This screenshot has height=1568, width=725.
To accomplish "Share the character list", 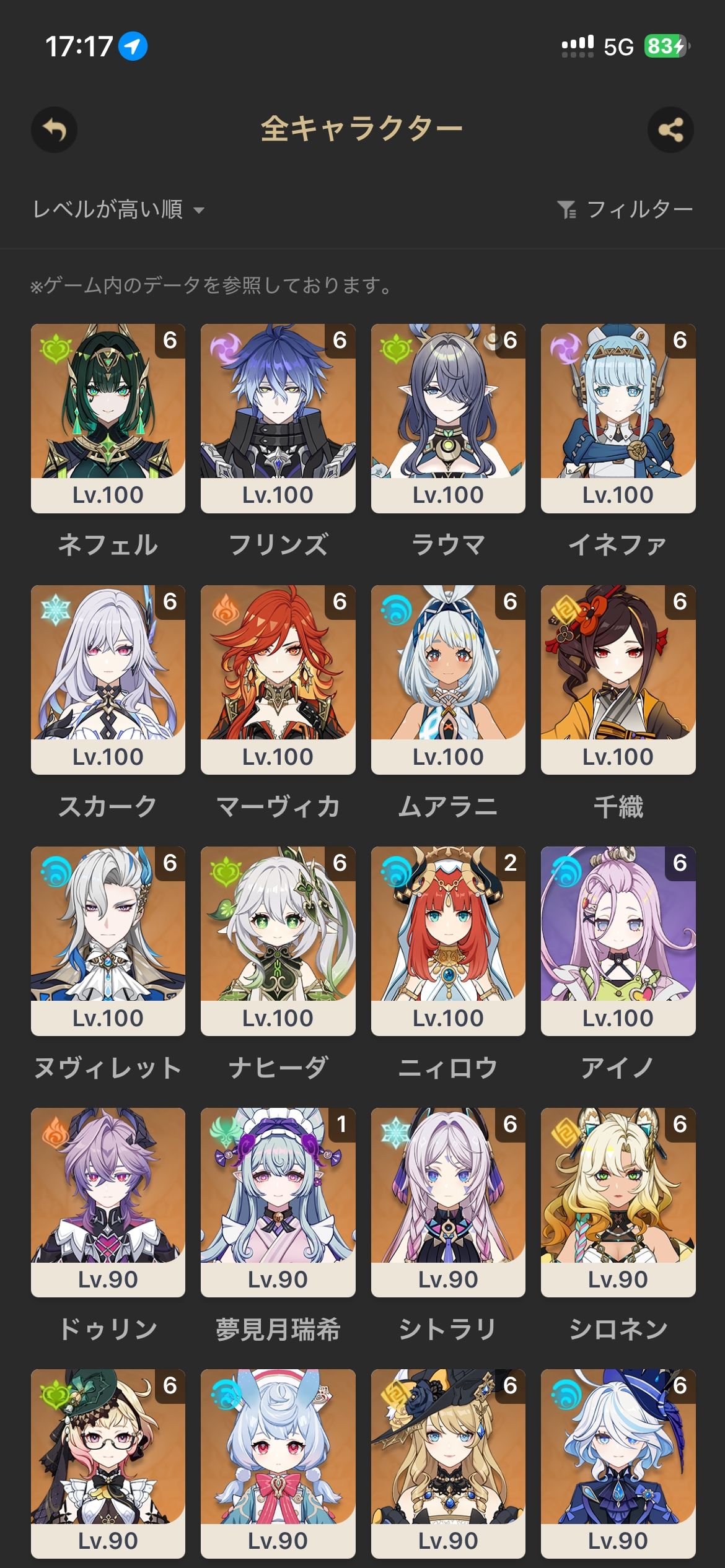I will tap(670, 130).
